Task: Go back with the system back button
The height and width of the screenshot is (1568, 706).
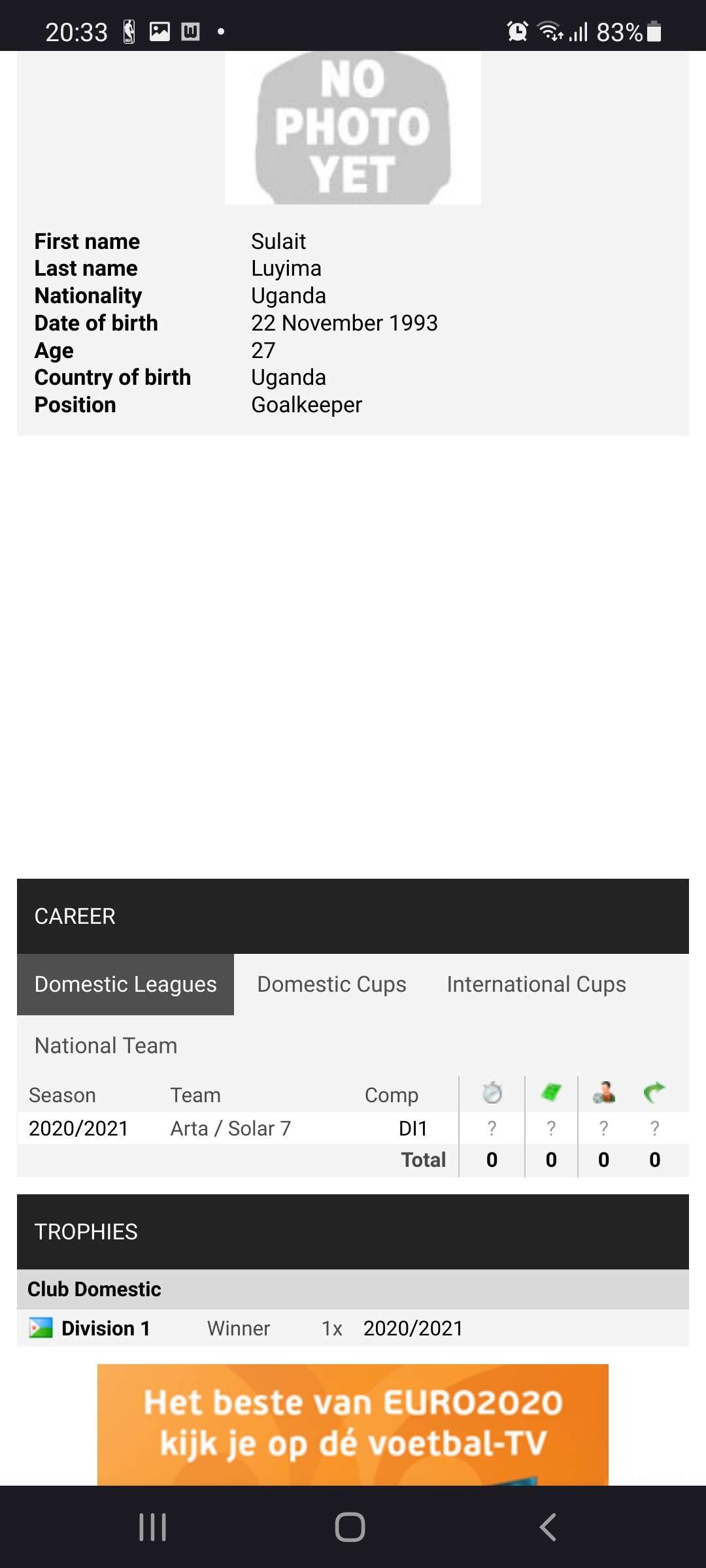Action: (x=548, y=1527)
